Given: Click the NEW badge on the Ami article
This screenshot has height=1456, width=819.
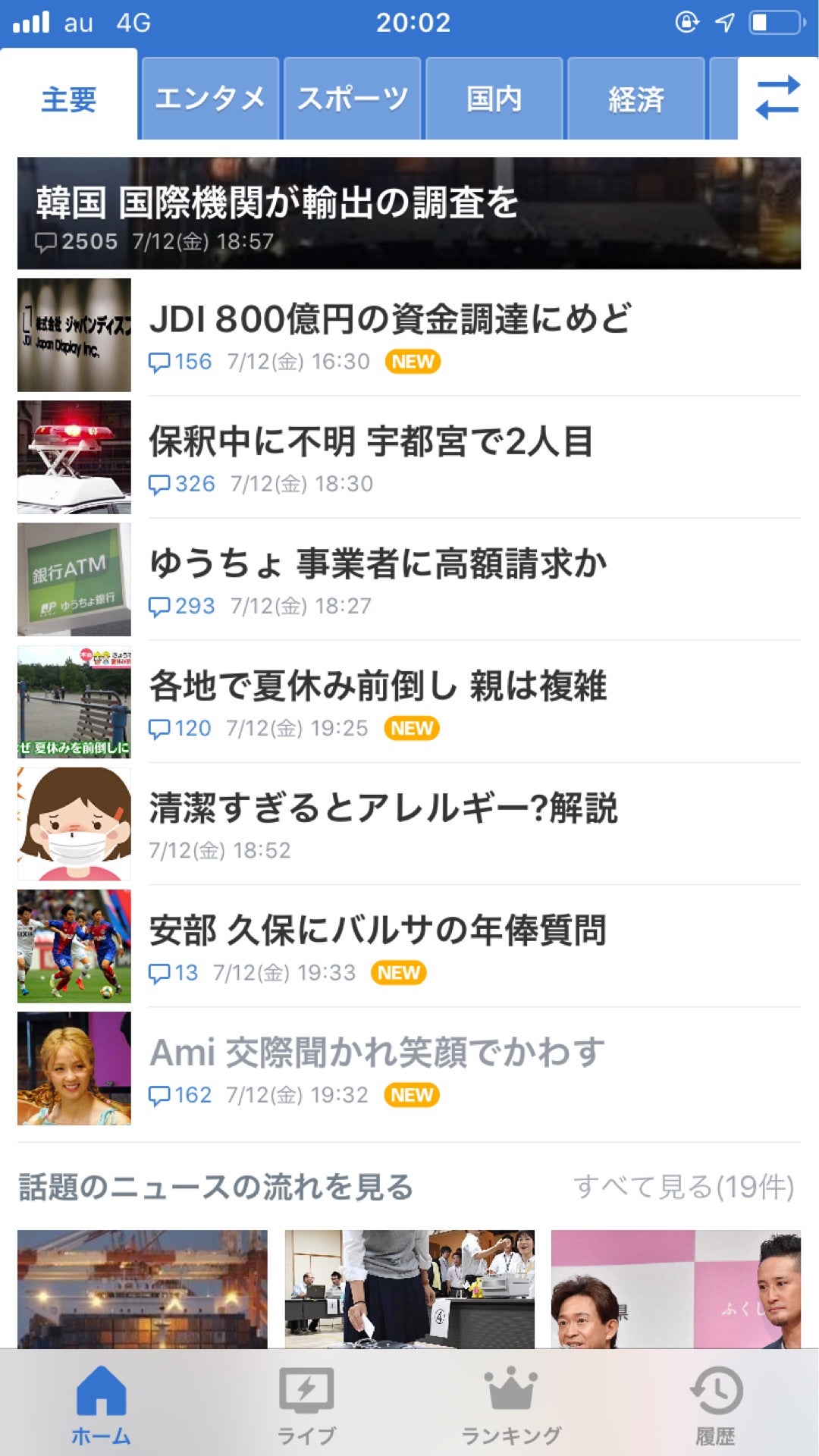Looking at the screenshot, I should pyautogui.click(x=411, y=1095).
